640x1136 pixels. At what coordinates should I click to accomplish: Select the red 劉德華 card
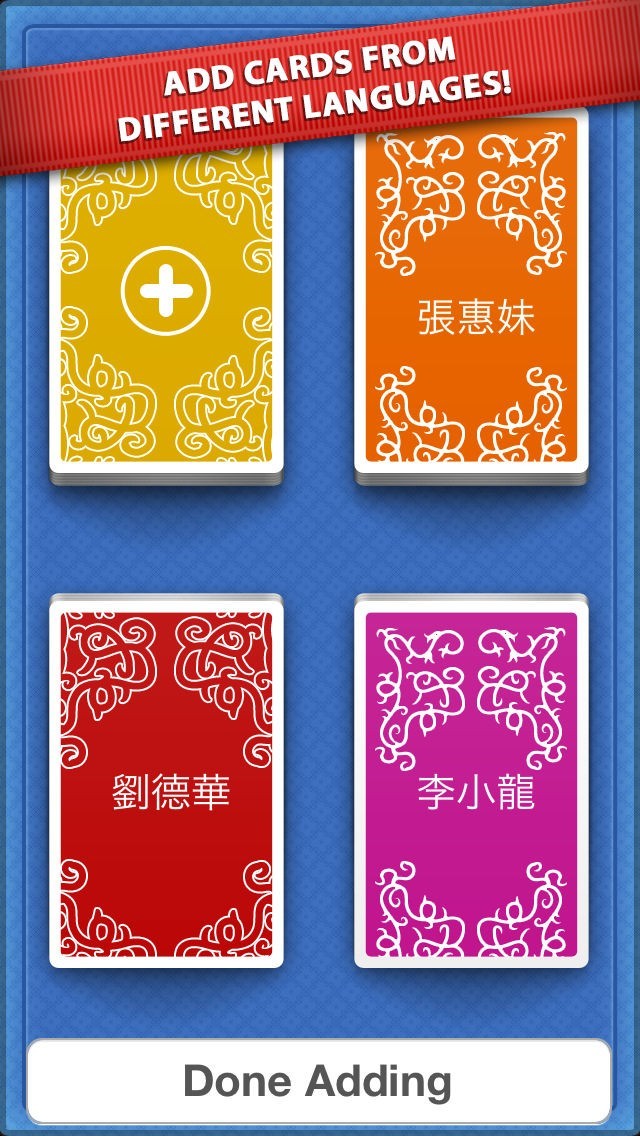click(166, 780)
